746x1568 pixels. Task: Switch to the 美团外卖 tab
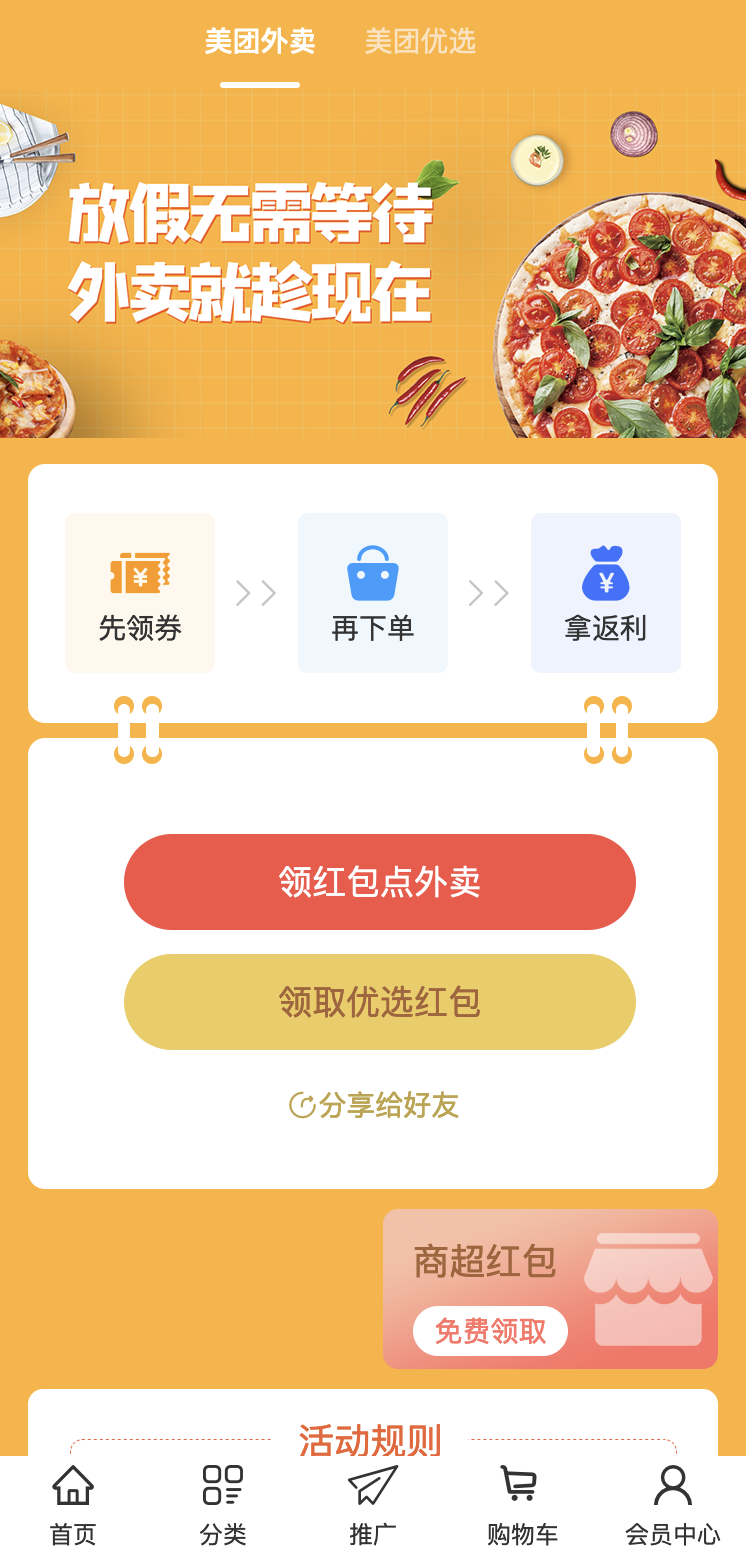coord(260,42)
